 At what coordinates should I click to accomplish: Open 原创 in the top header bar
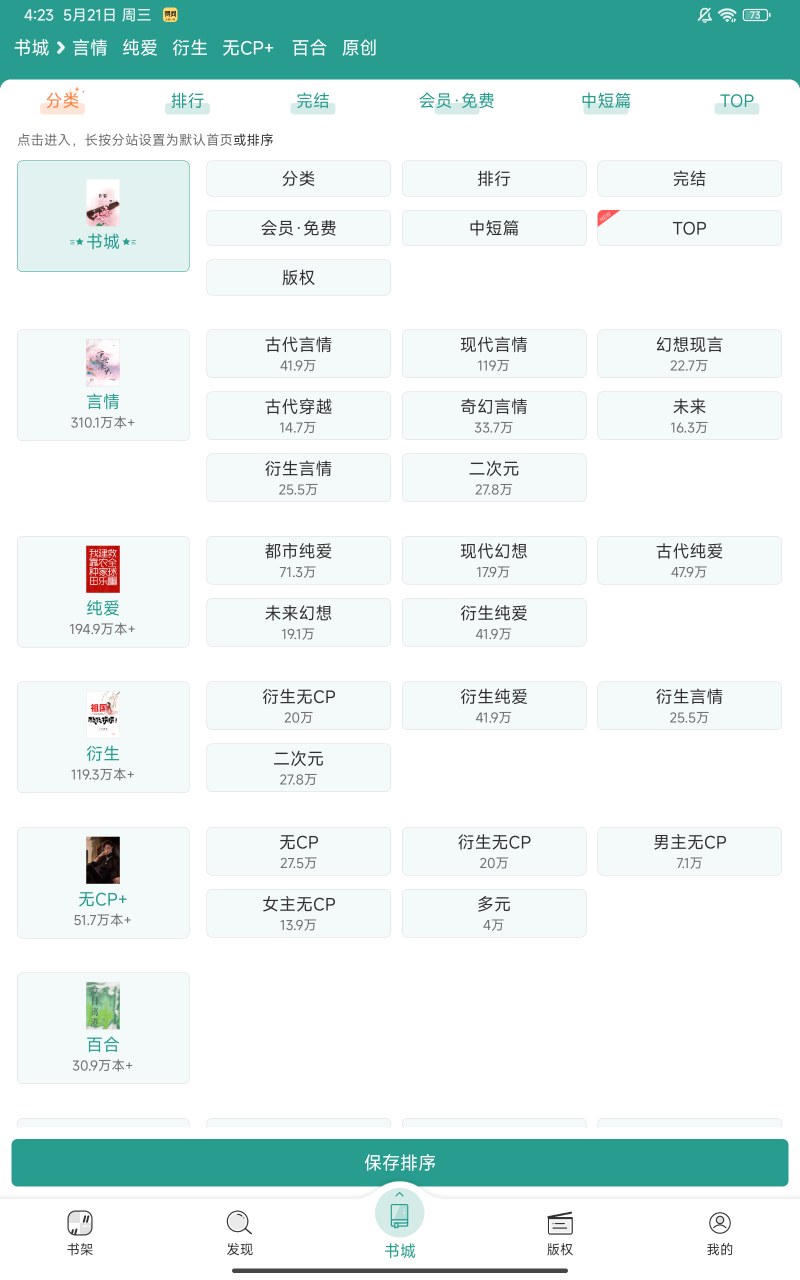pos(359,48)
